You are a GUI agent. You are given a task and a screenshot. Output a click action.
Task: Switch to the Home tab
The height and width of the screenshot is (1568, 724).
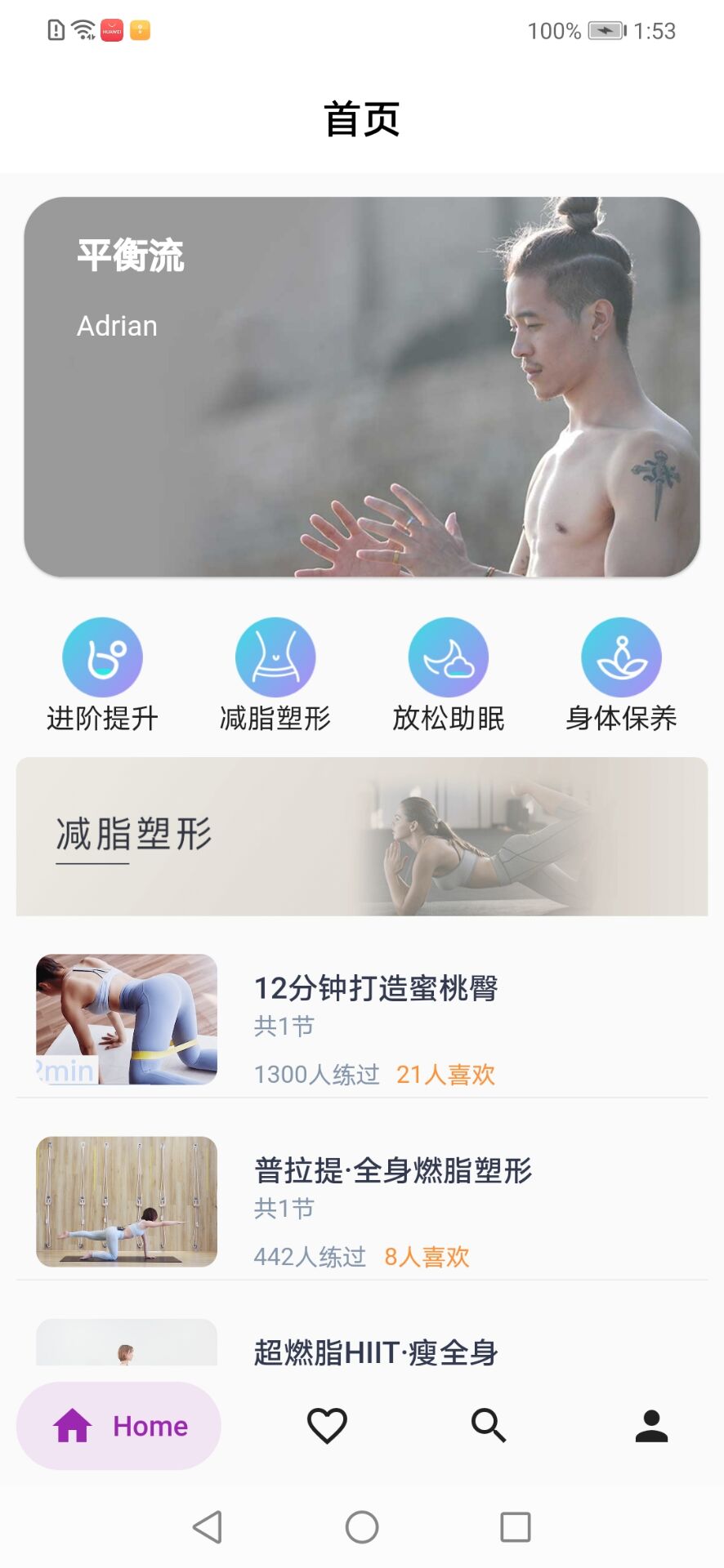click(118, 1426)
